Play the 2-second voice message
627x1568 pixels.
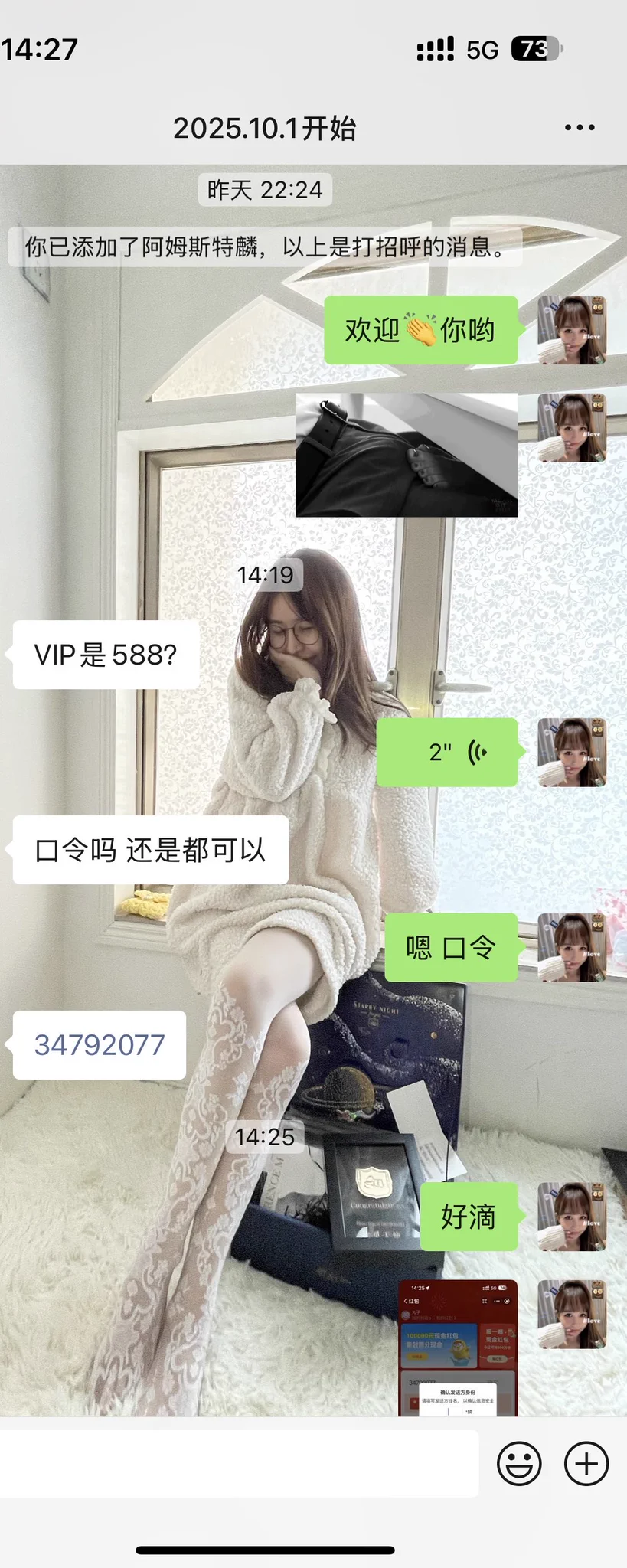(447, 752)
